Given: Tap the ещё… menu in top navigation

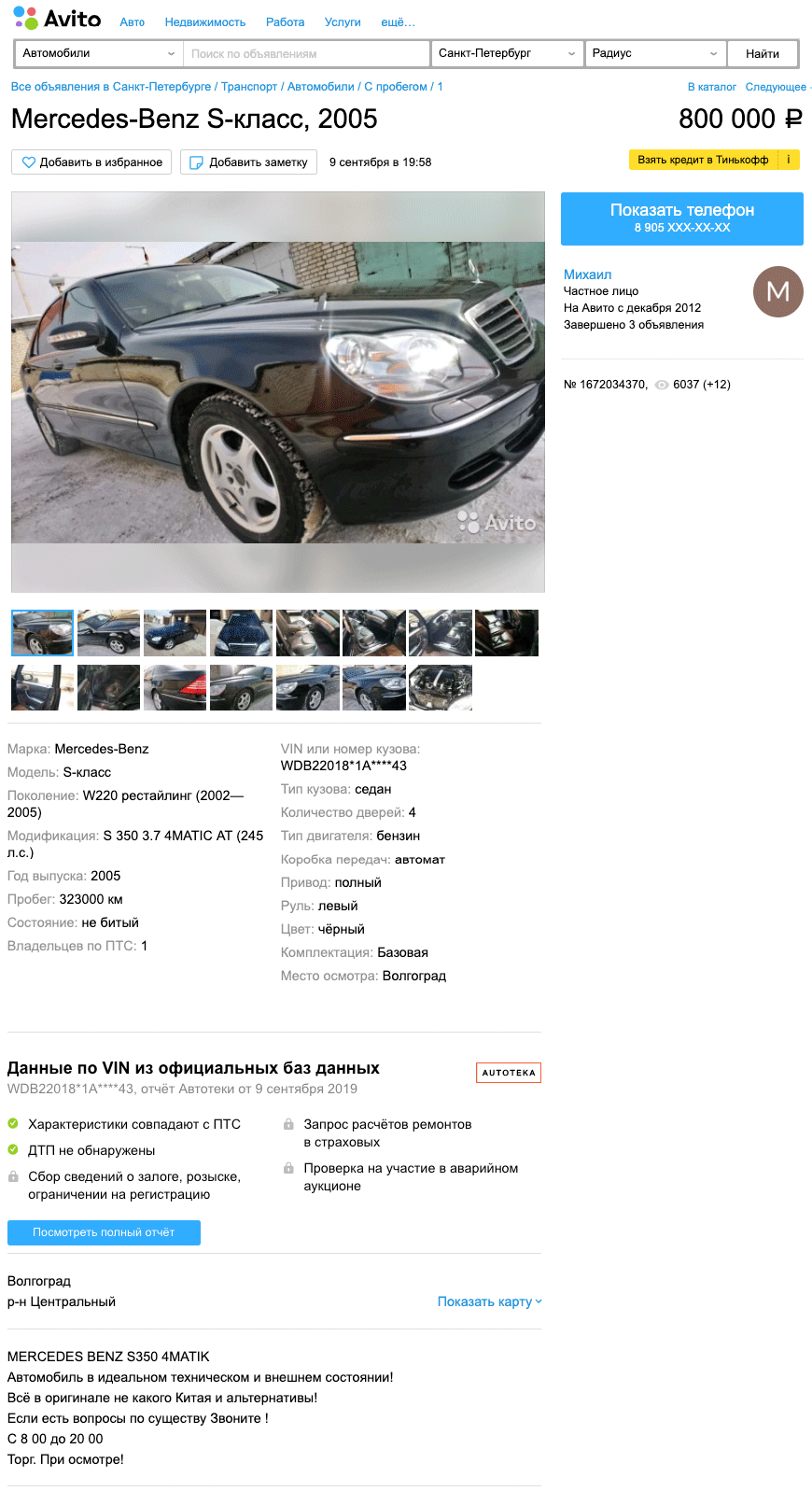Looking at the screenshot, I should [x=398, y=22].
